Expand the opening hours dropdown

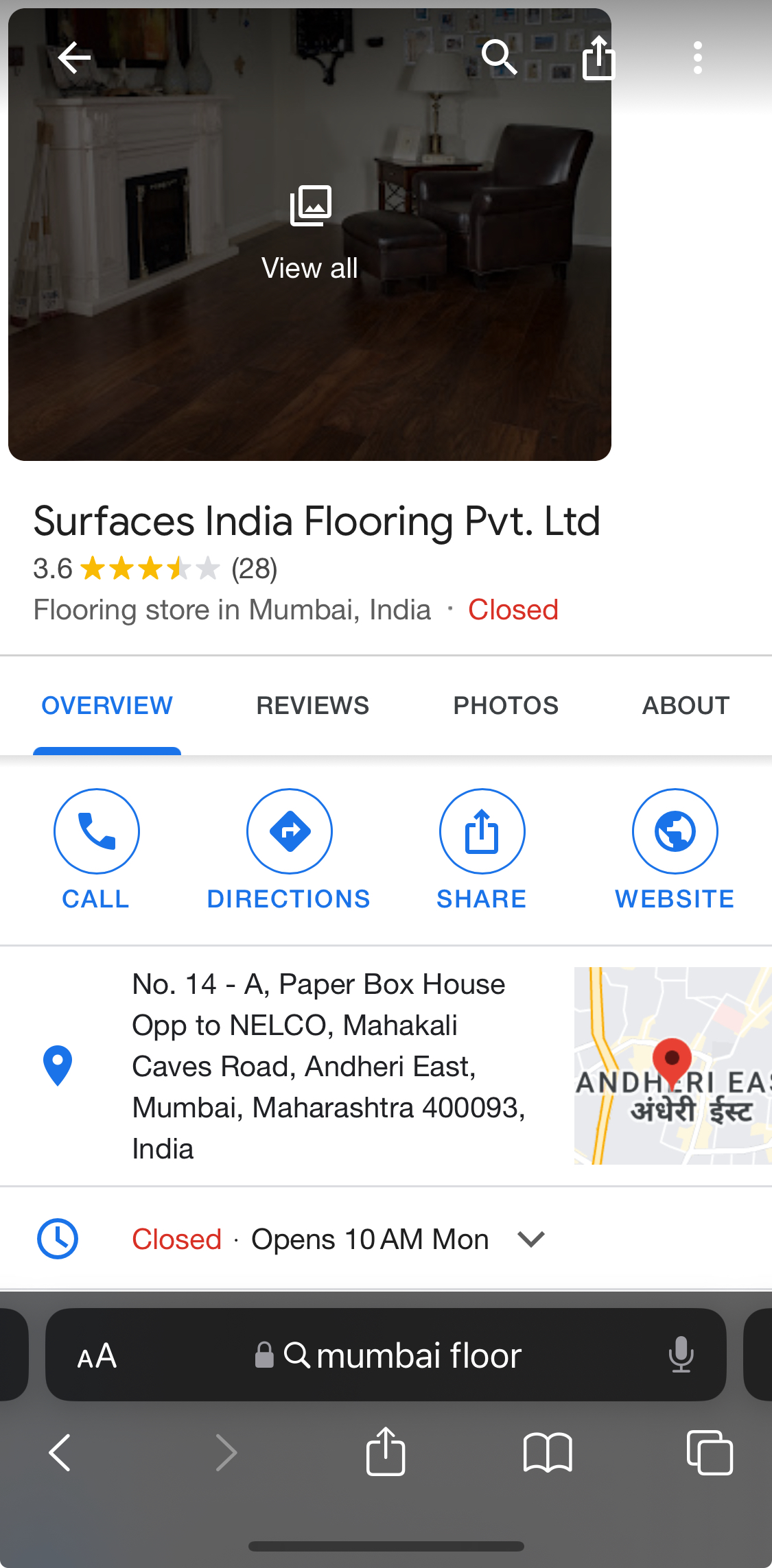[x=530, y=1239]
